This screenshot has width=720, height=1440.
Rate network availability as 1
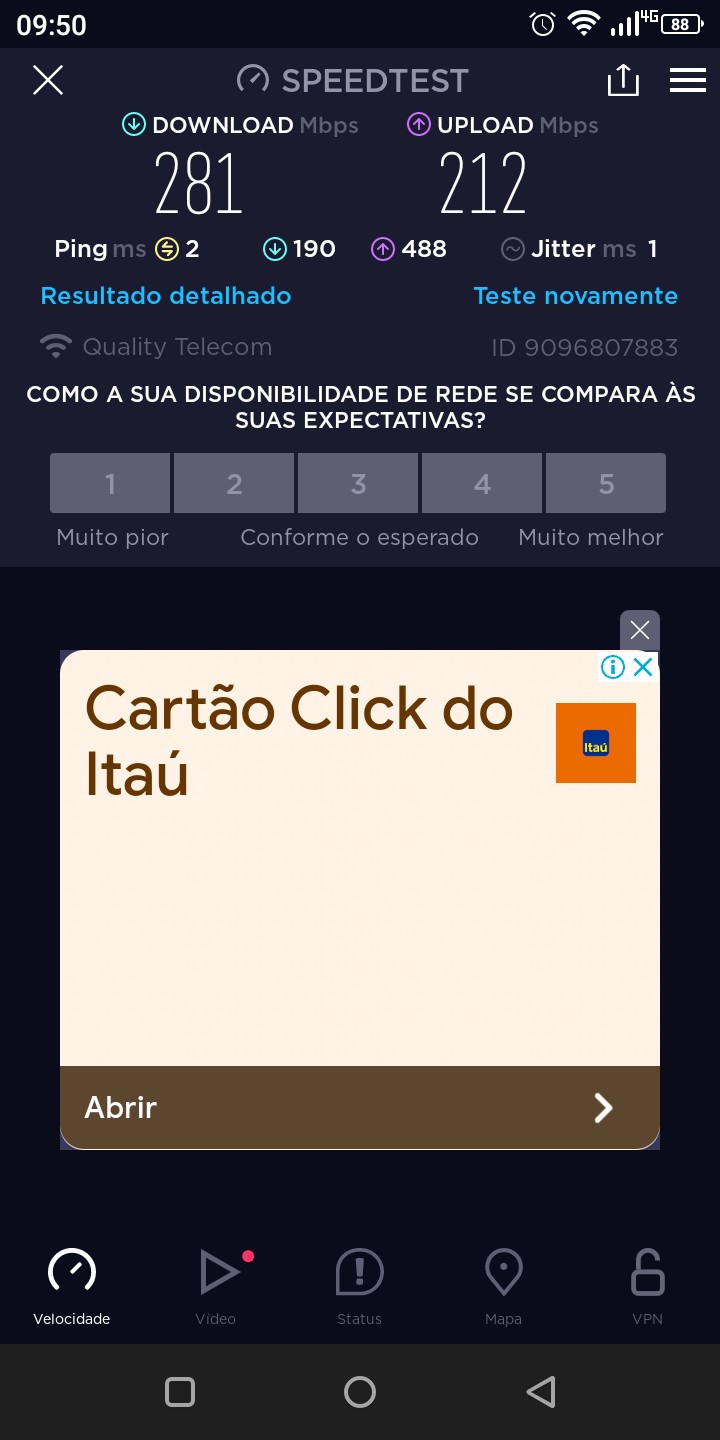tap(110, 483)
